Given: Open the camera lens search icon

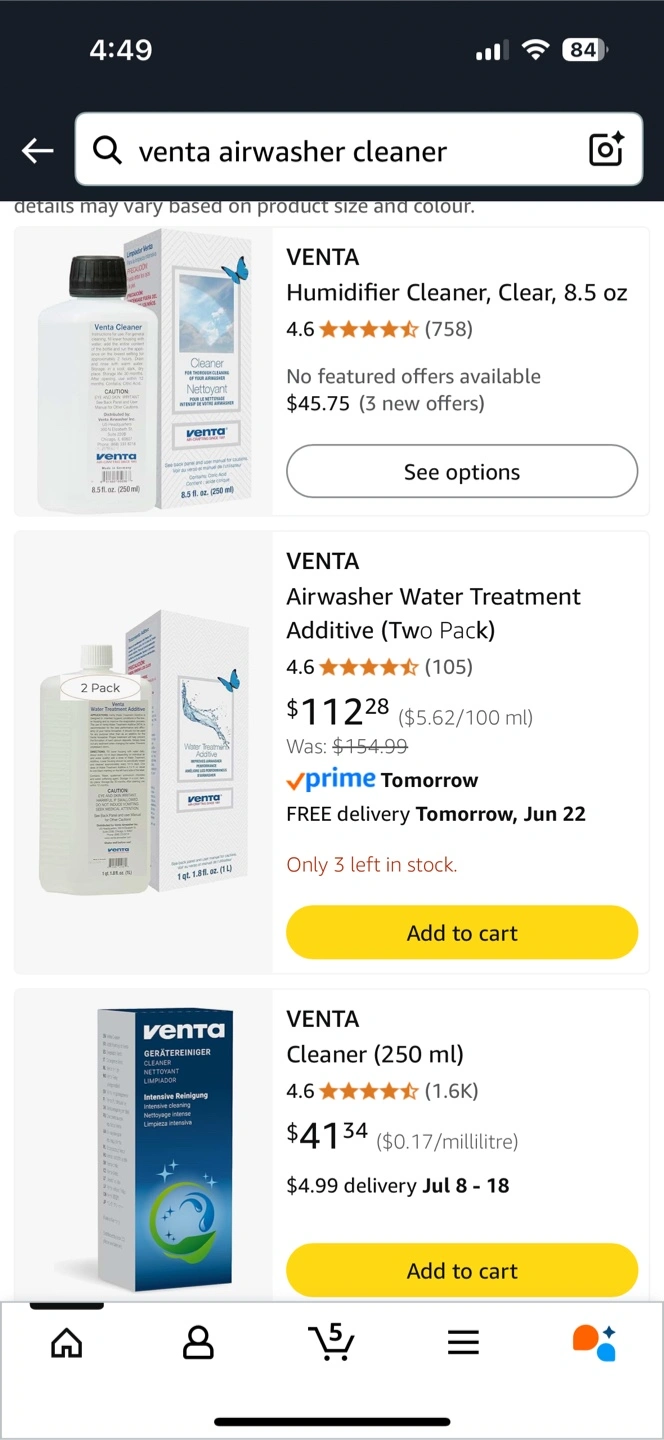Looking at the screenshot, I should (x=606, y=150).
